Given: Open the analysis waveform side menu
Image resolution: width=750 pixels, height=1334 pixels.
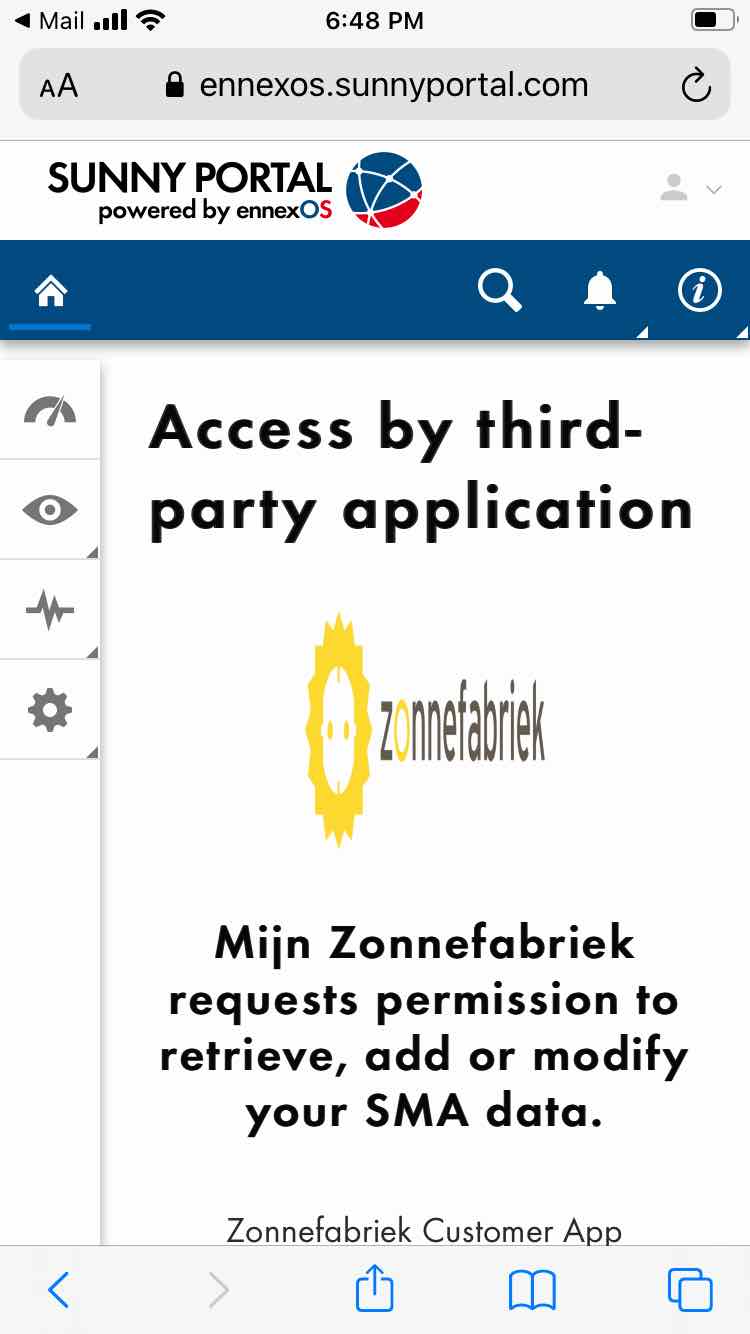Looking at the screenshot, I should tap(50, 609).
